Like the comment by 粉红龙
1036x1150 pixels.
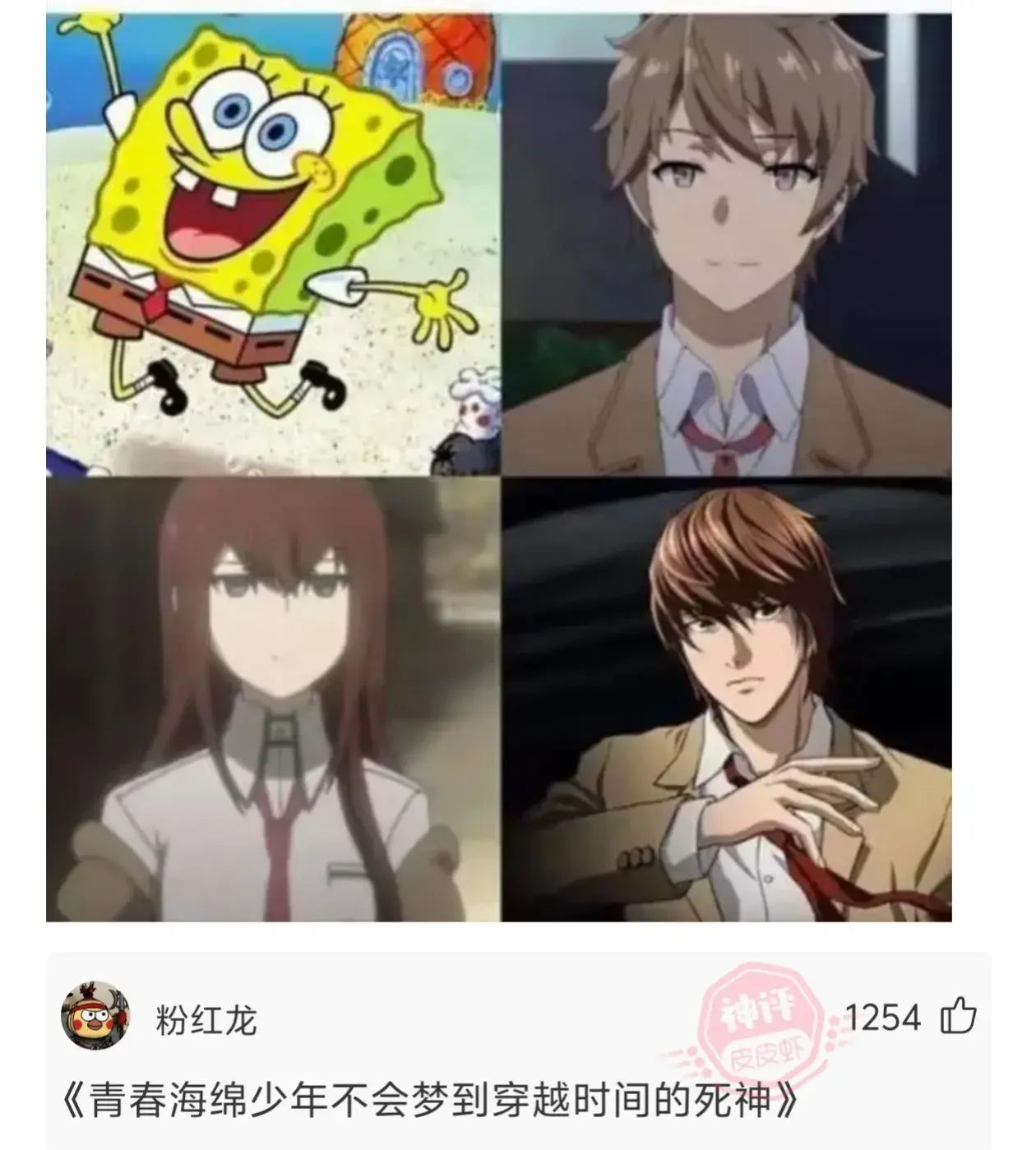[958, 1018]
